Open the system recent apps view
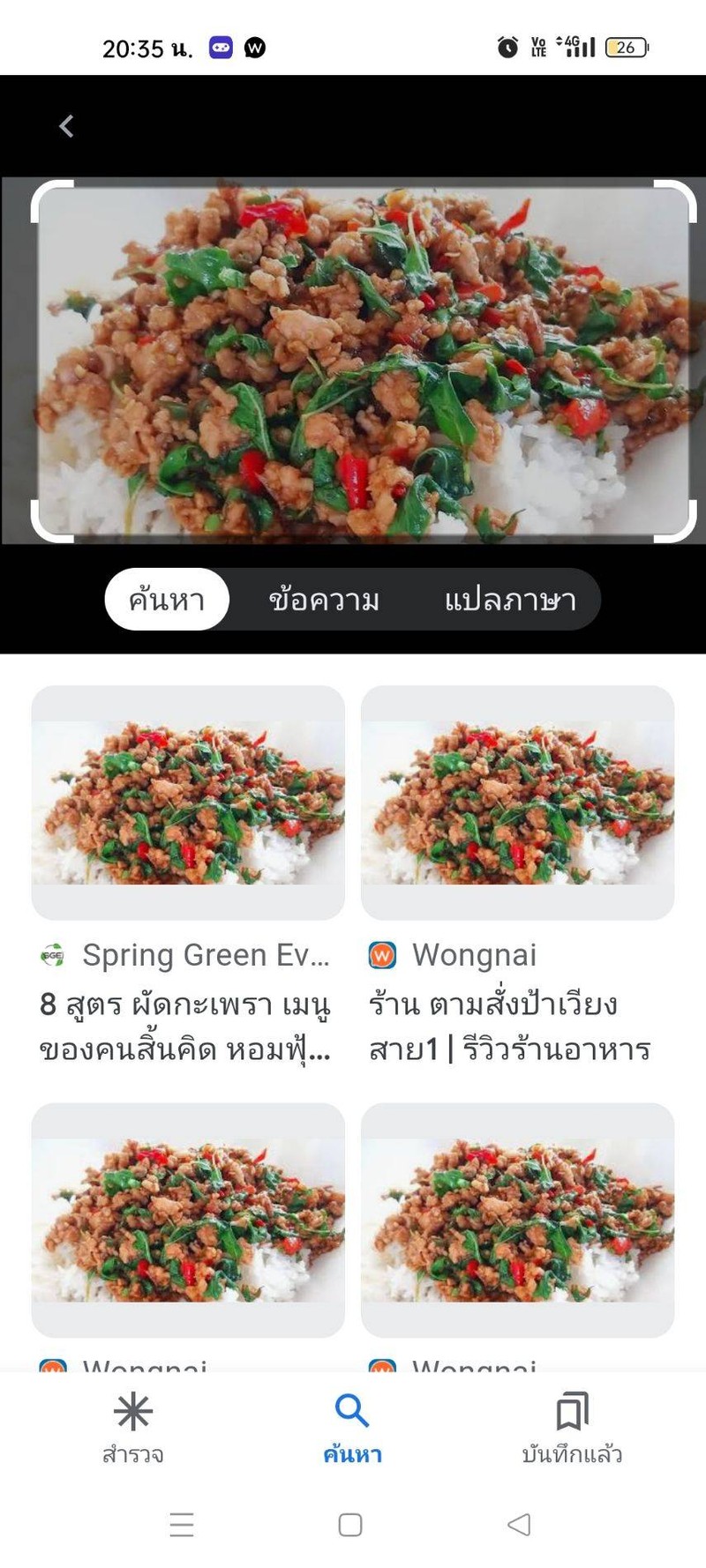This screenshot has width=706, height=1568. point(182,1525)
